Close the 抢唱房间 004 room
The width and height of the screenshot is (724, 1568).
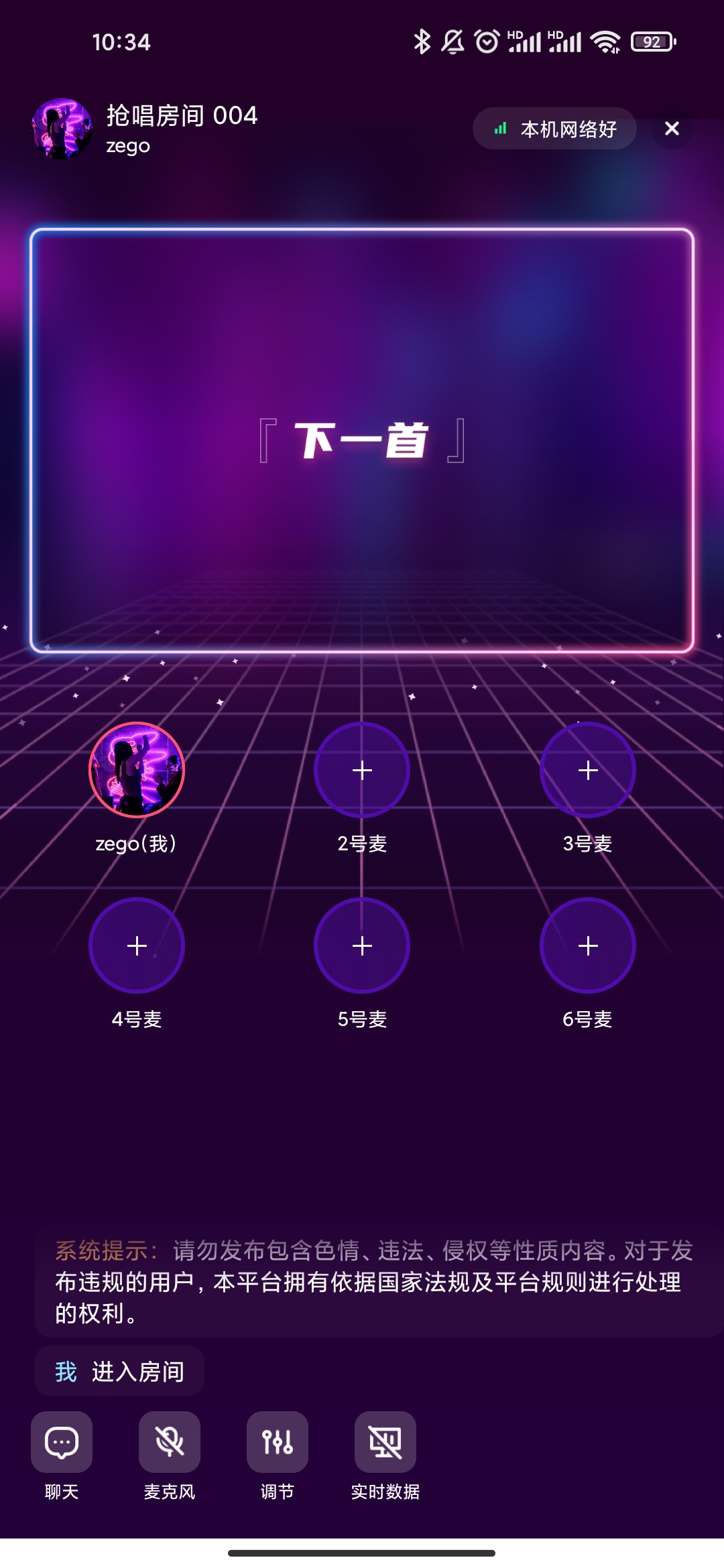[x=672, y=129]
